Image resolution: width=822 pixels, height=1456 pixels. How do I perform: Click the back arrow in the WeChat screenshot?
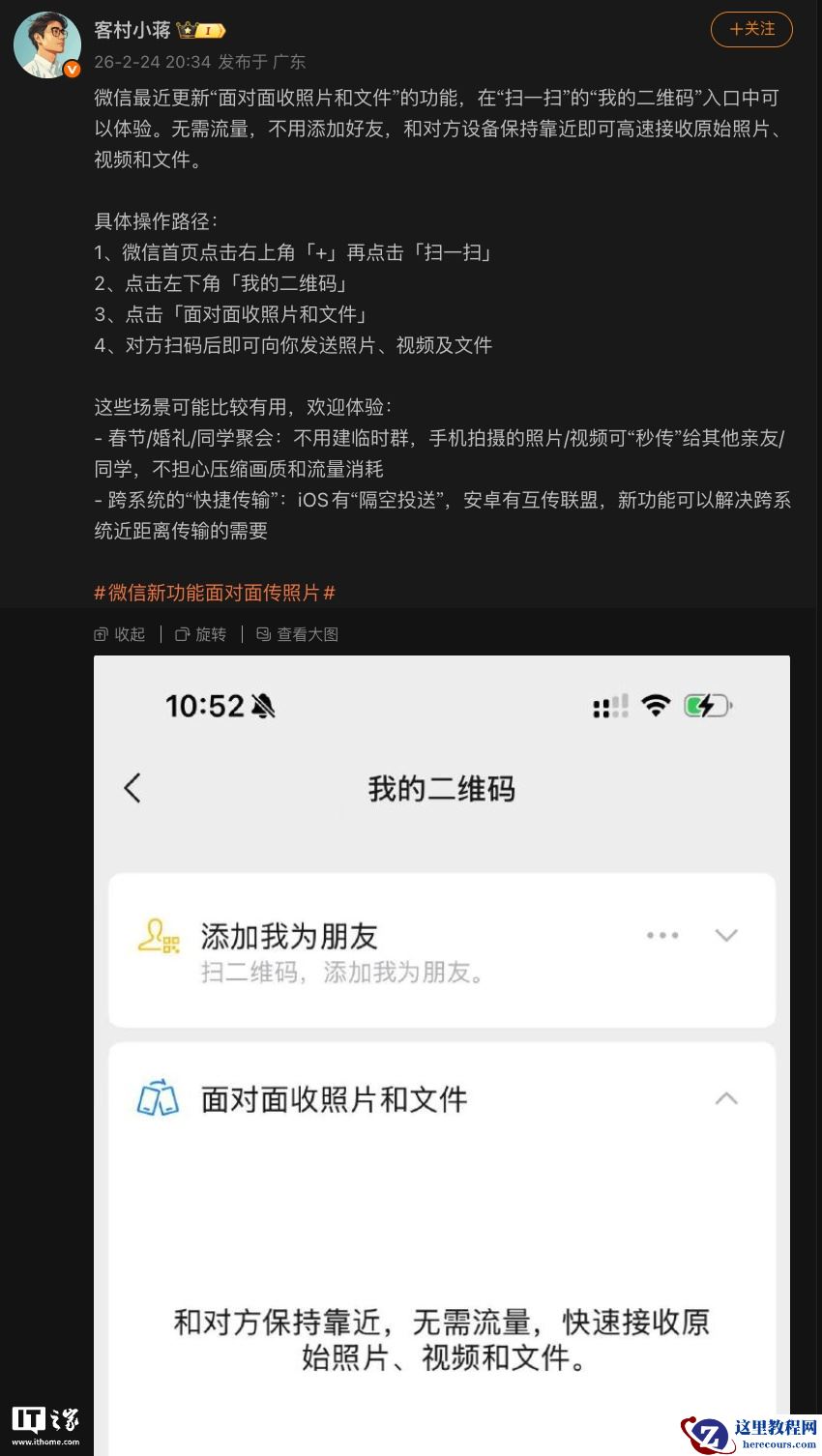(132, 788)
